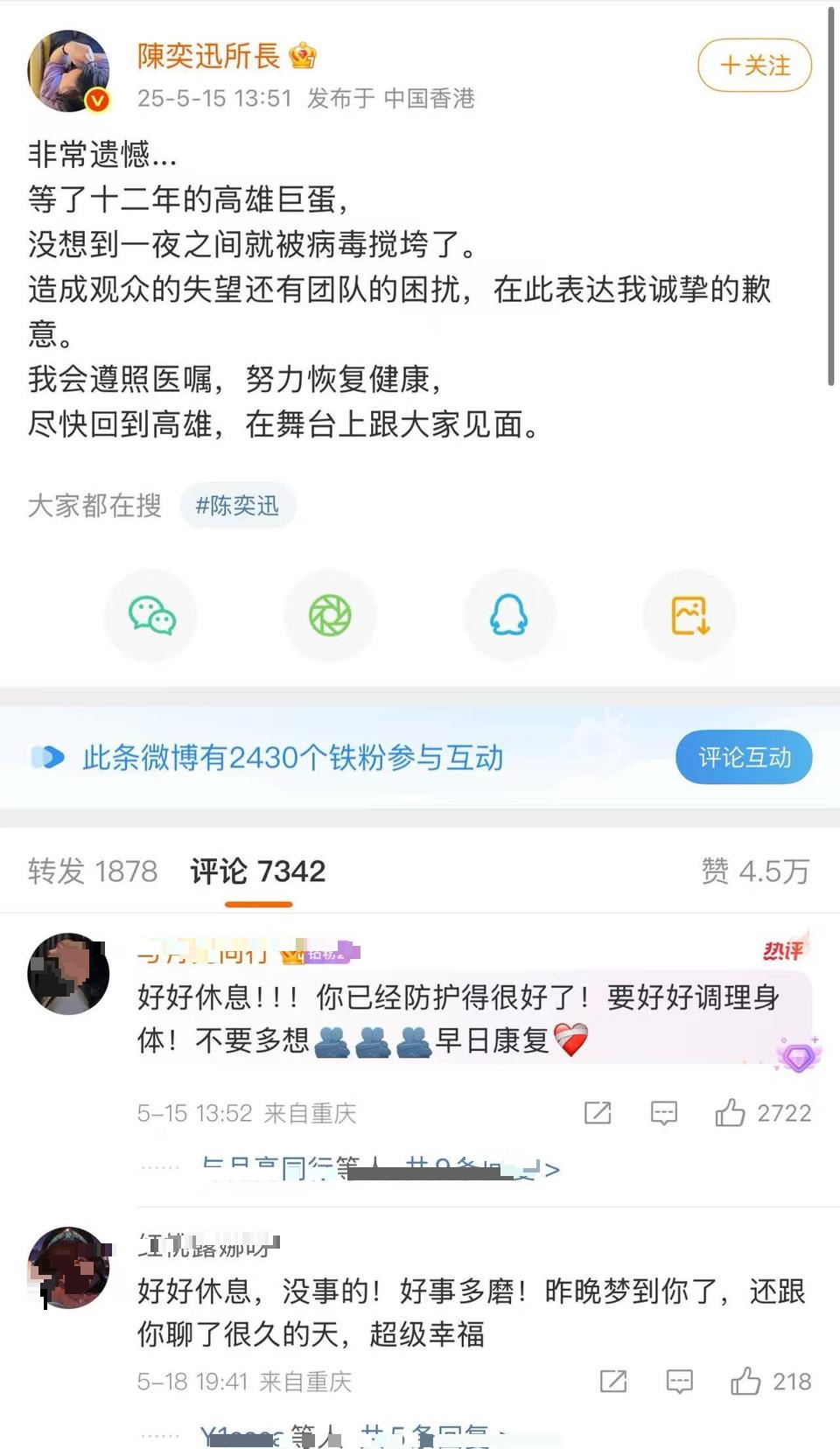Save the post as an image
The height and width of the screenshot is (1449, 840).
689,615
